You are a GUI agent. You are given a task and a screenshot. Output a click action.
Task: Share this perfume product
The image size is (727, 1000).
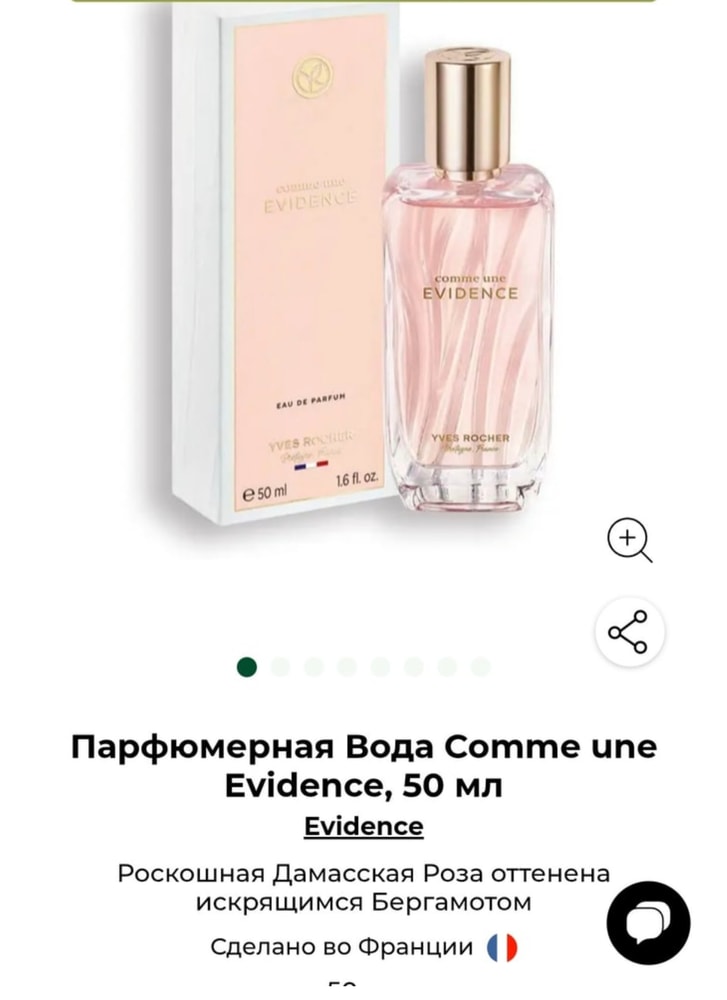click(629, 632)
